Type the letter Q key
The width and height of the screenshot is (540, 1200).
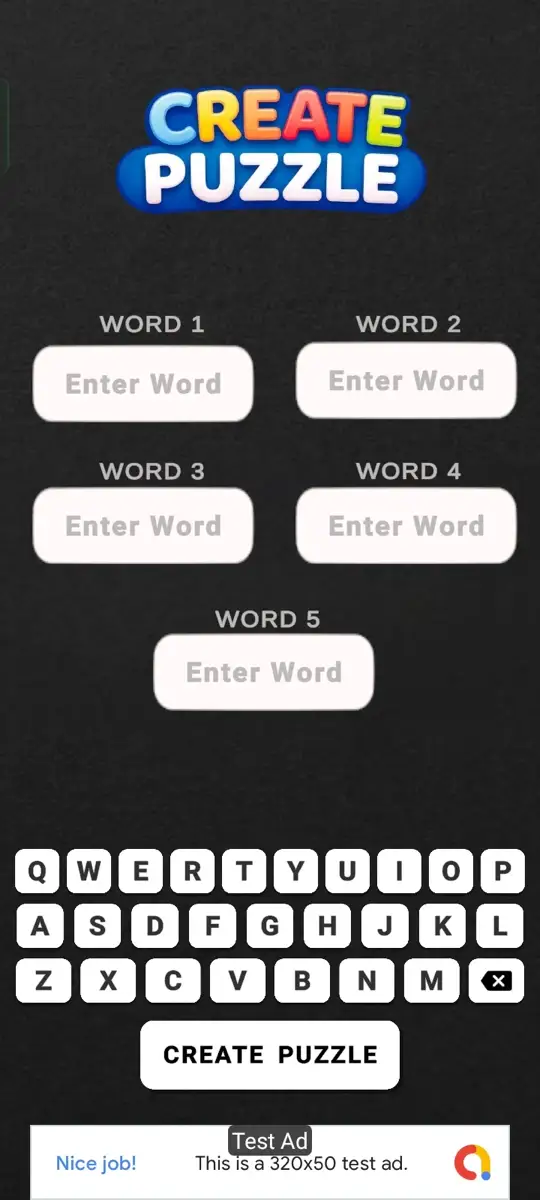(x=37, y=872)
